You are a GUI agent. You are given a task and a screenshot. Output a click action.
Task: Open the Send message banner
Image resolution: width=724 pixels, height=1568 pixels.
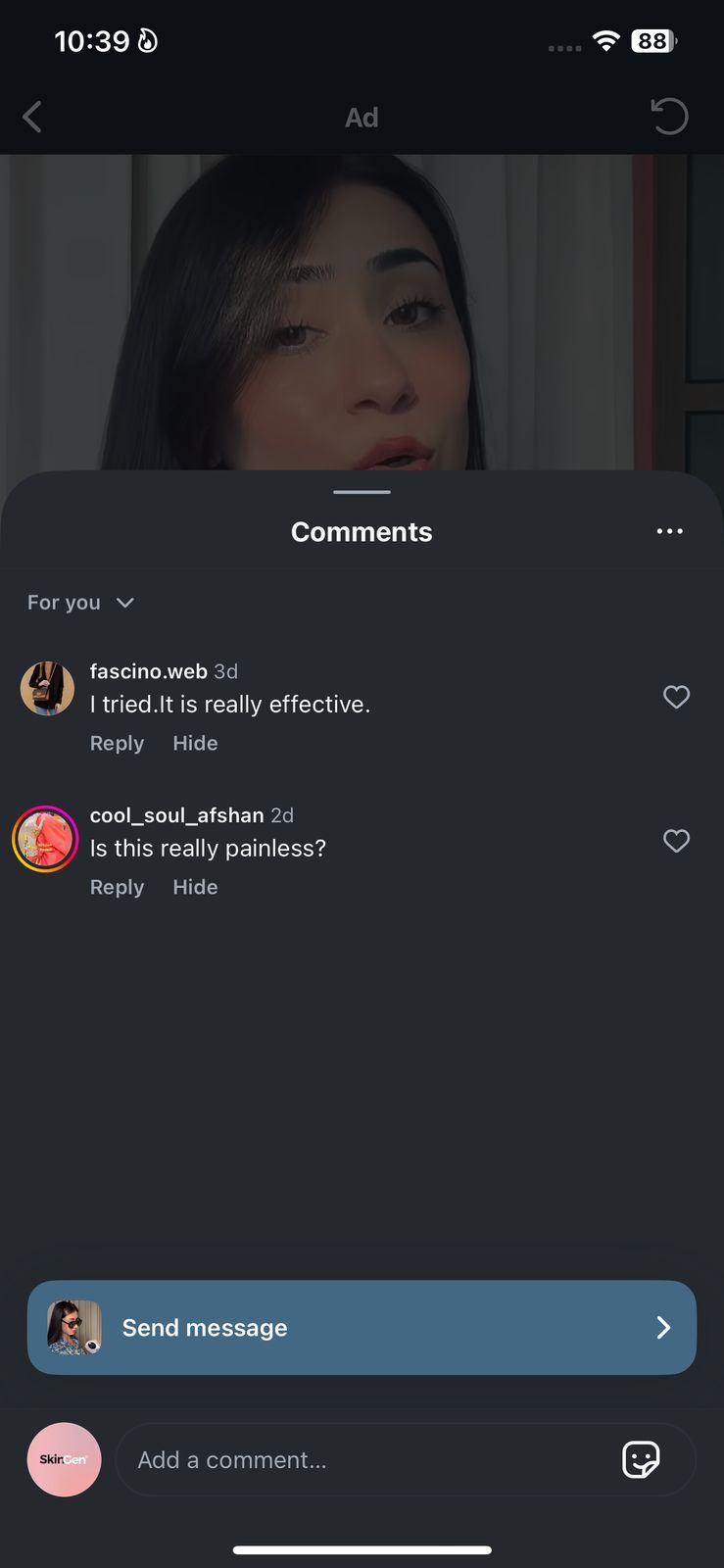[x=362, y=1327]
